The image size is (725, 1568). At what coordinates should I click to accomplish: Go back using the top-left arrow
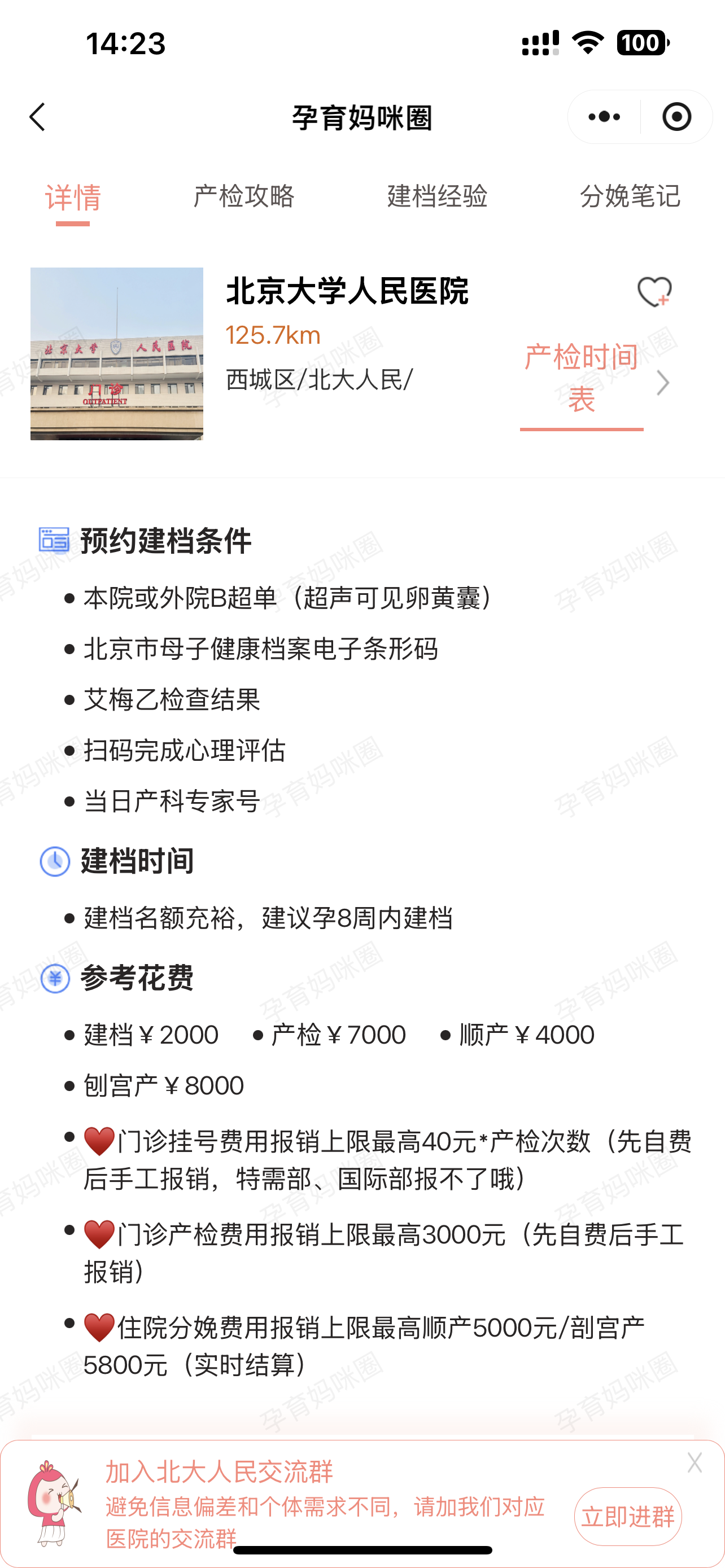pyautogui.click(x=38, y=117)
